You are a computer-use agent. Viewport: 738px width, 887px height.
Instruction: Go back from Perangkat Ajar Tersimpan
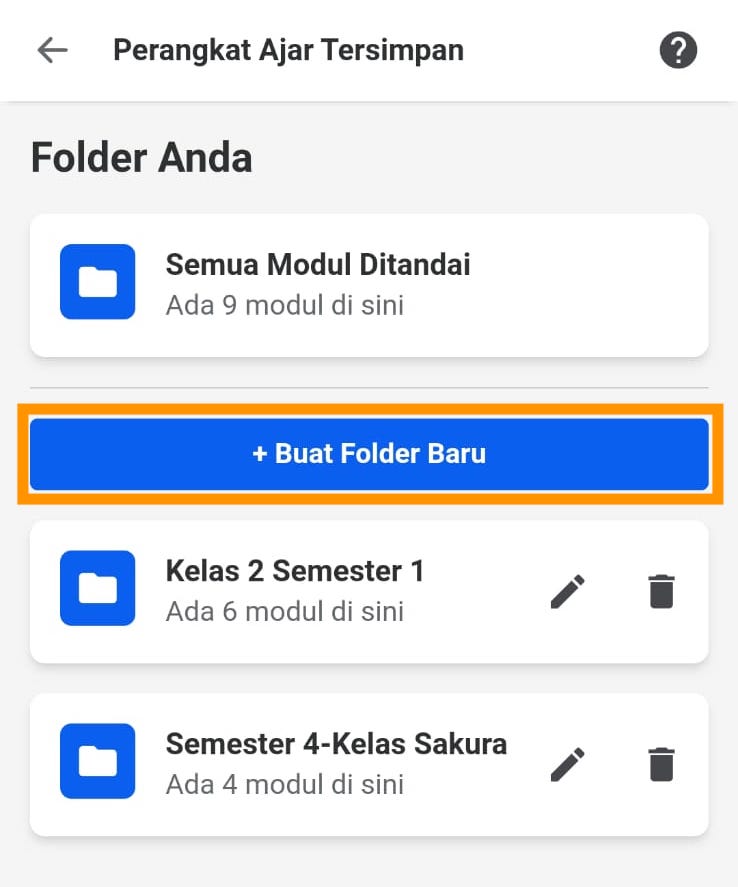pyautogui.click(x=52, y=50)
